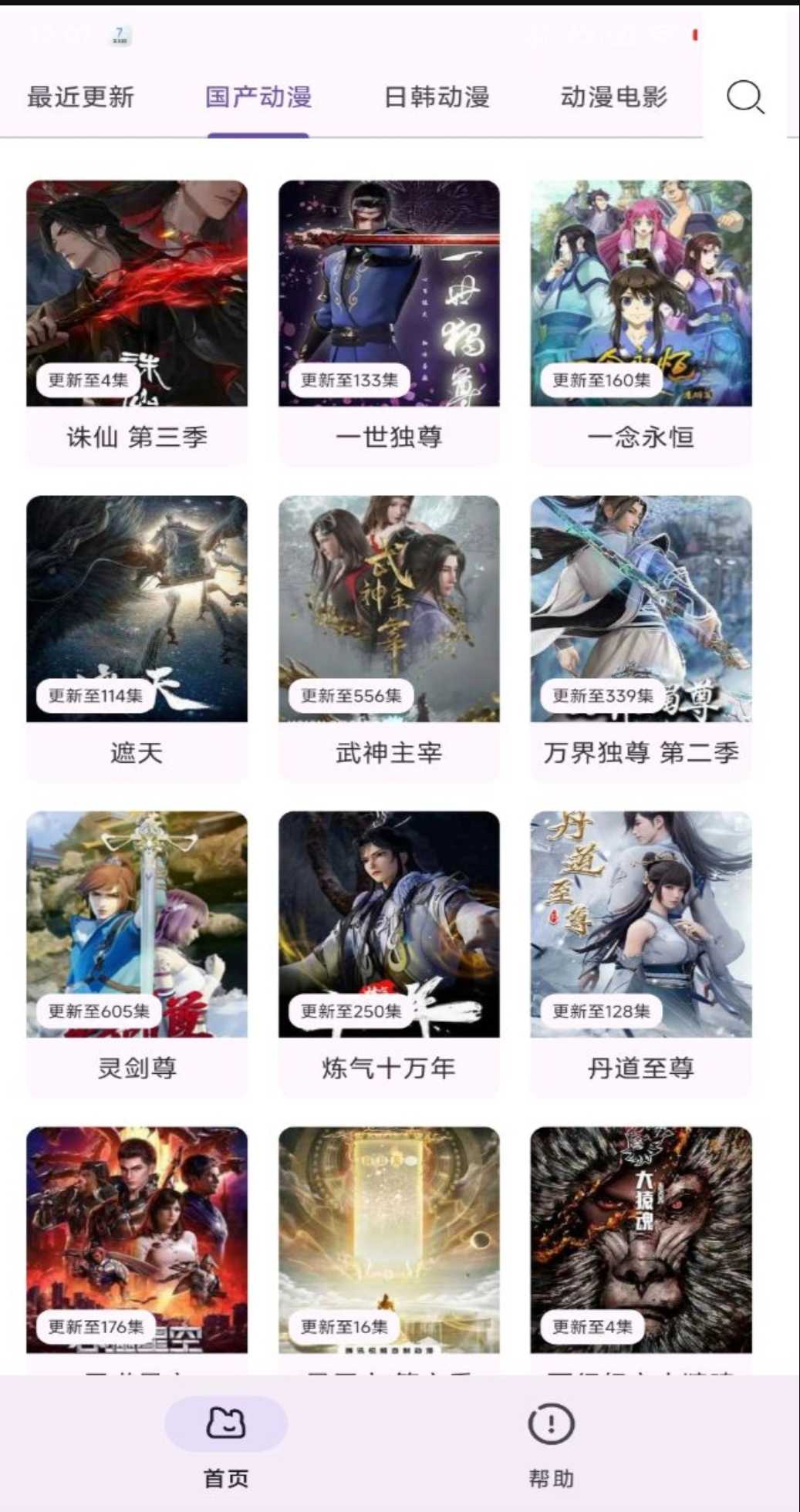Open the 动漫电影 tab

(614, 97)
